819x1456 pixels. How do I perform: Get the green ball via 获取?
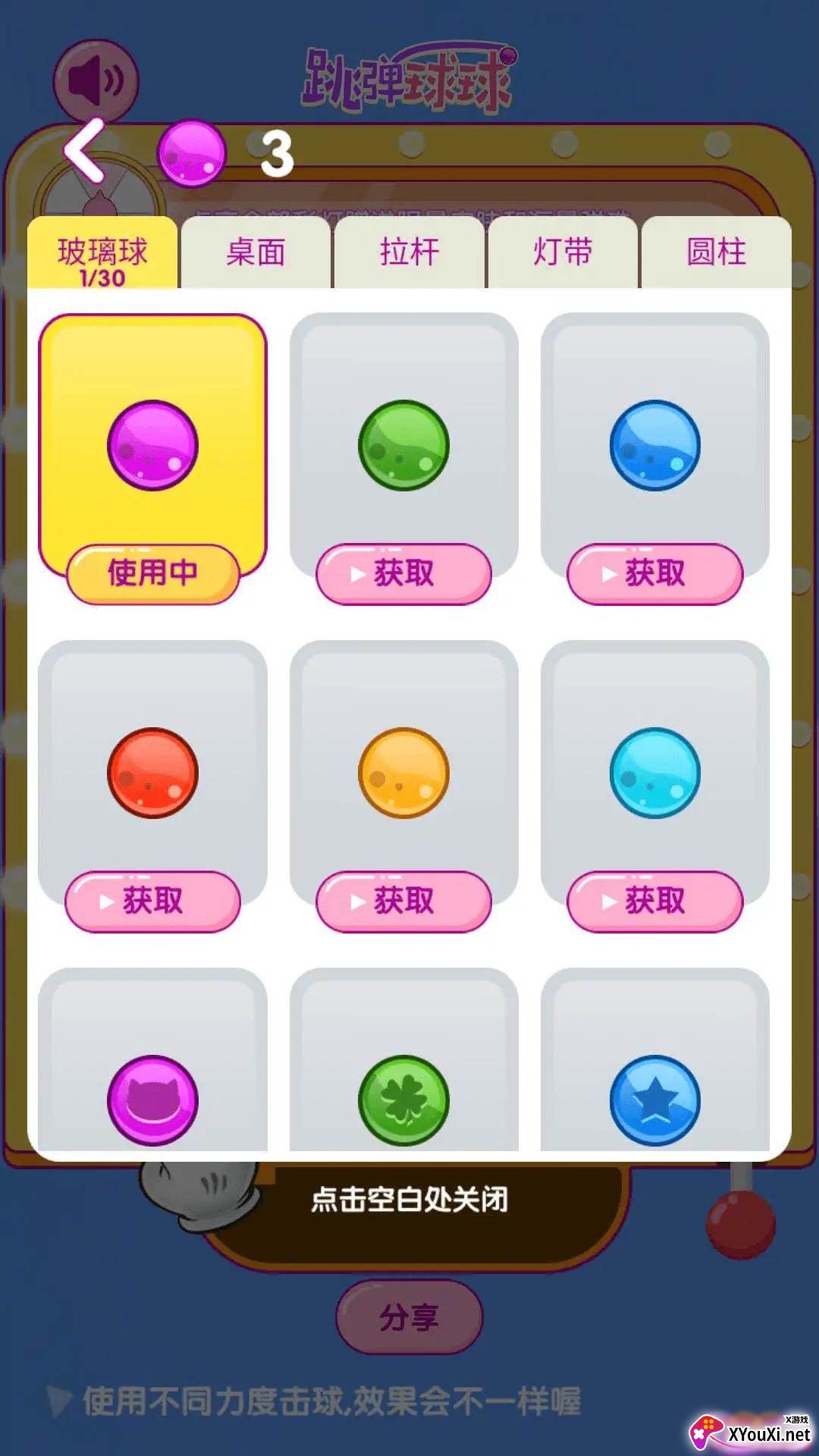click(x=403, y=573)
